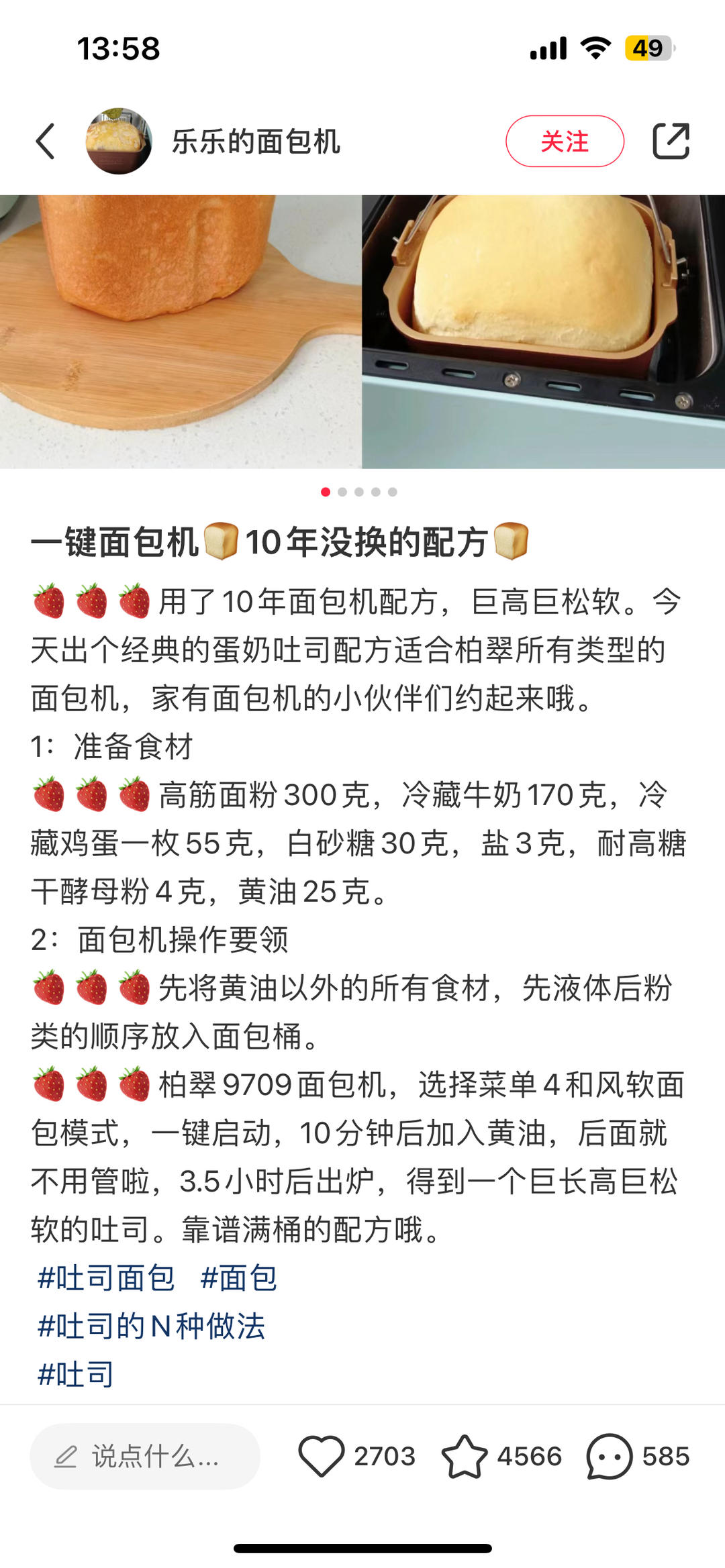The width and height of the screenshot is (725, 1568).
Task: Open the comments bubble icon
Action: click(x=610, y=1457)
